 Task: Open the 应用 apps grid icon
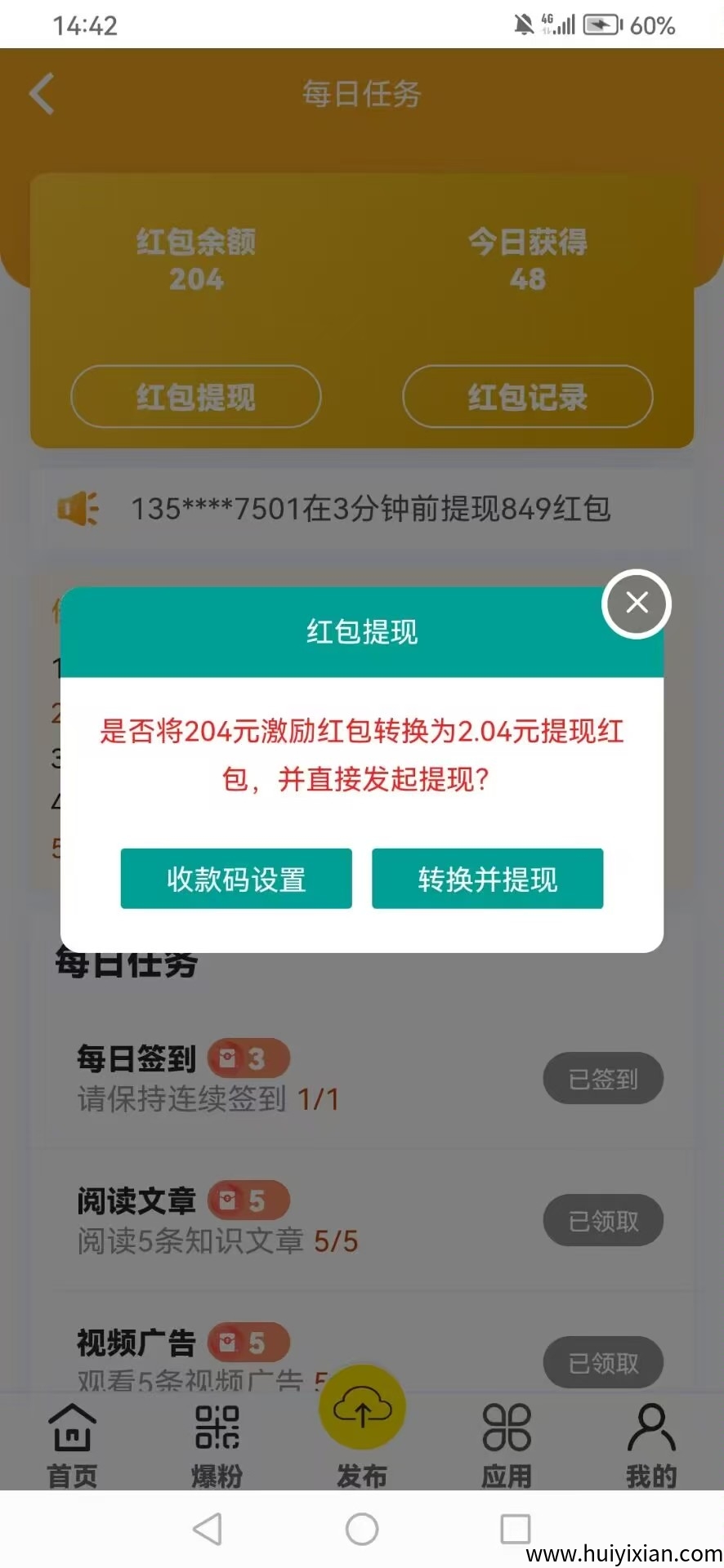point(507,1429)
